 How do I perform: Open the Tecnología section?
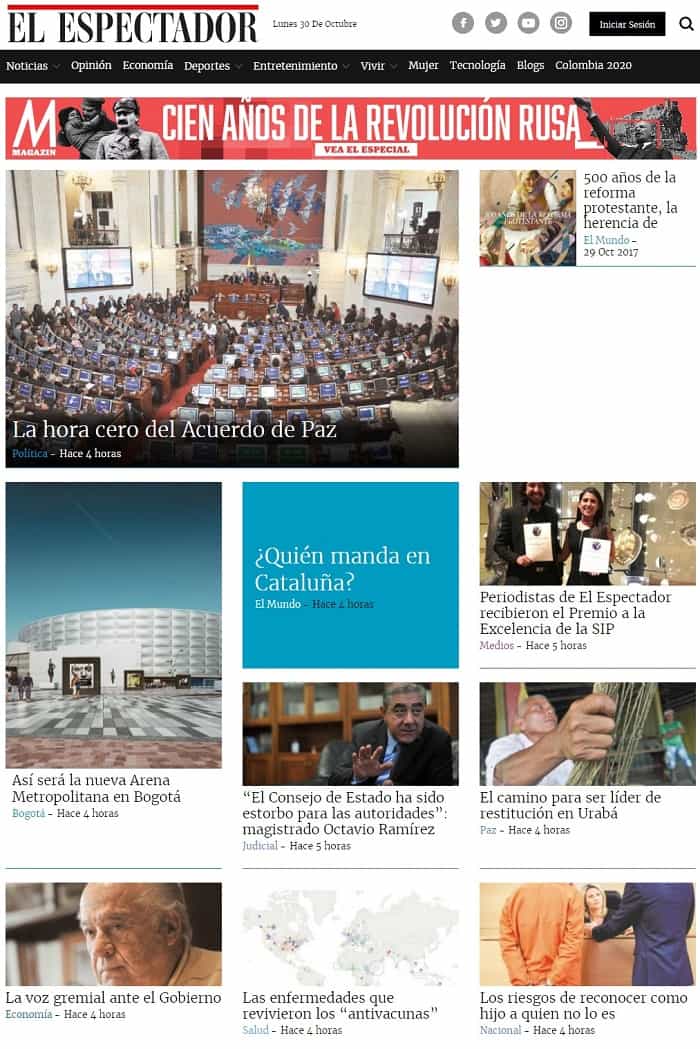tap(477, 66)
